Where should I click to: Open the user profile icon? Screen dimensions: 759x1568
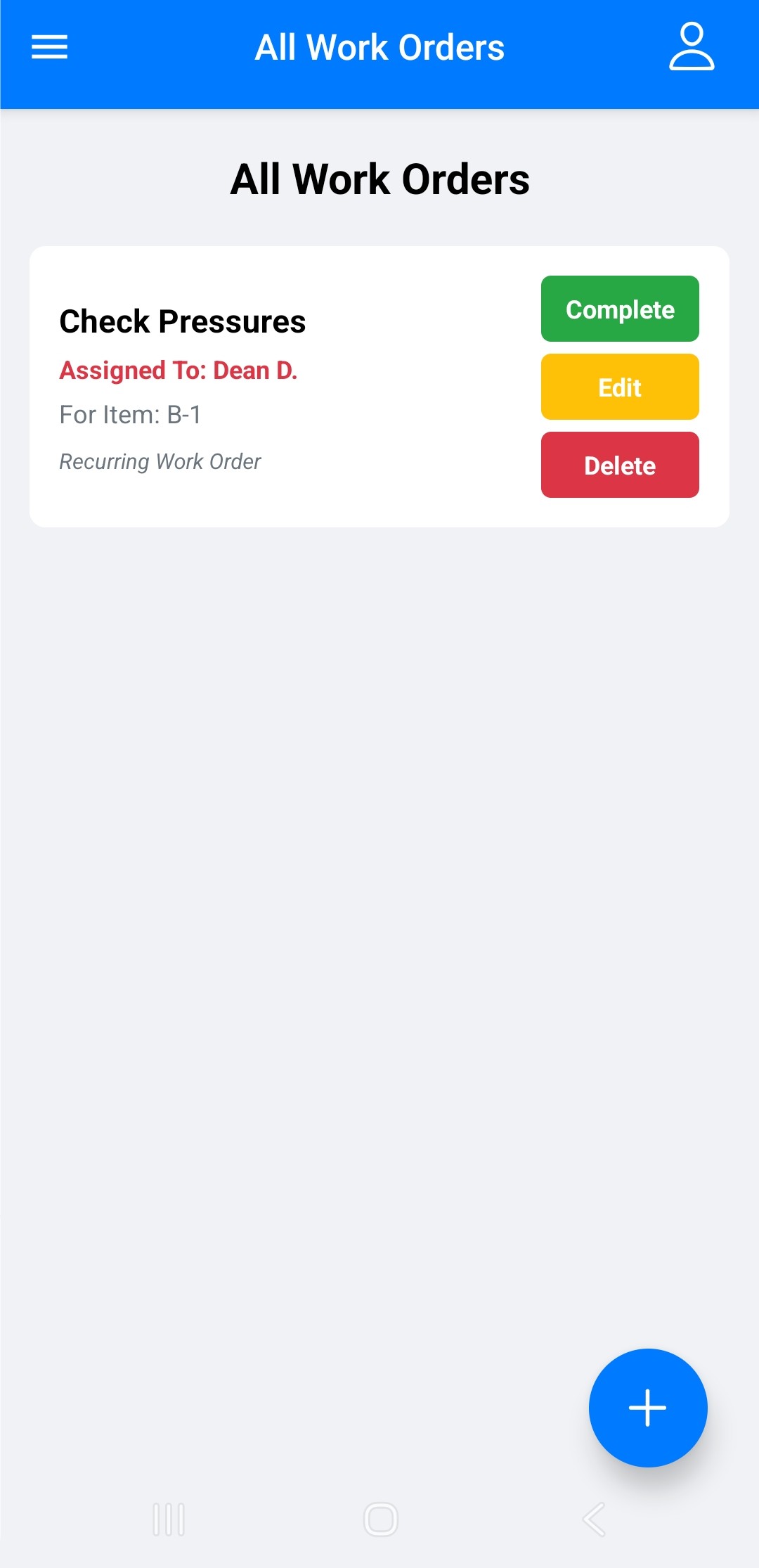pos(691,47)
